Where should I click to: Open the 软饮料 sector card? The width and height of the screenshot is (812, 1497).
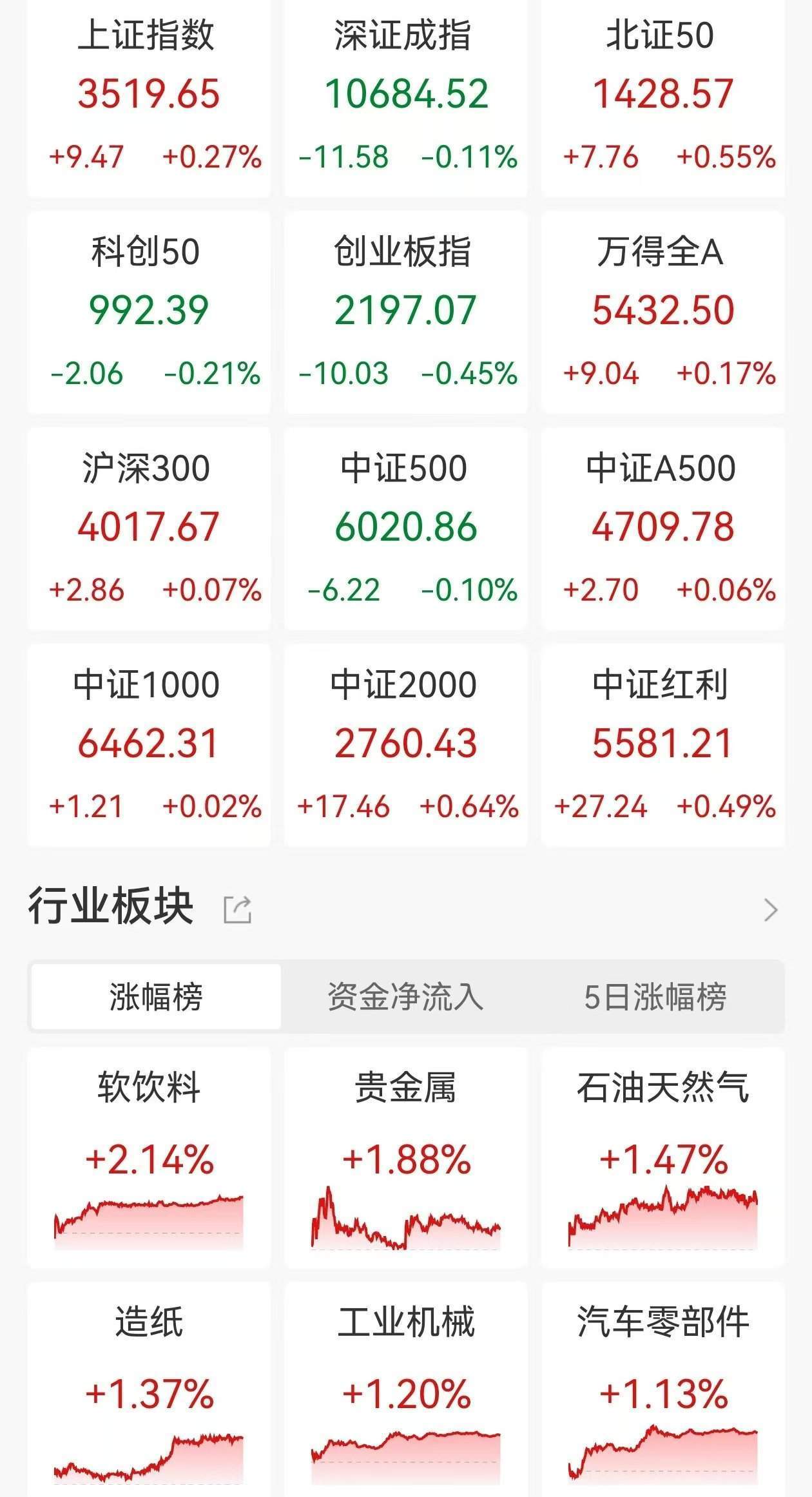(149, 1158)
